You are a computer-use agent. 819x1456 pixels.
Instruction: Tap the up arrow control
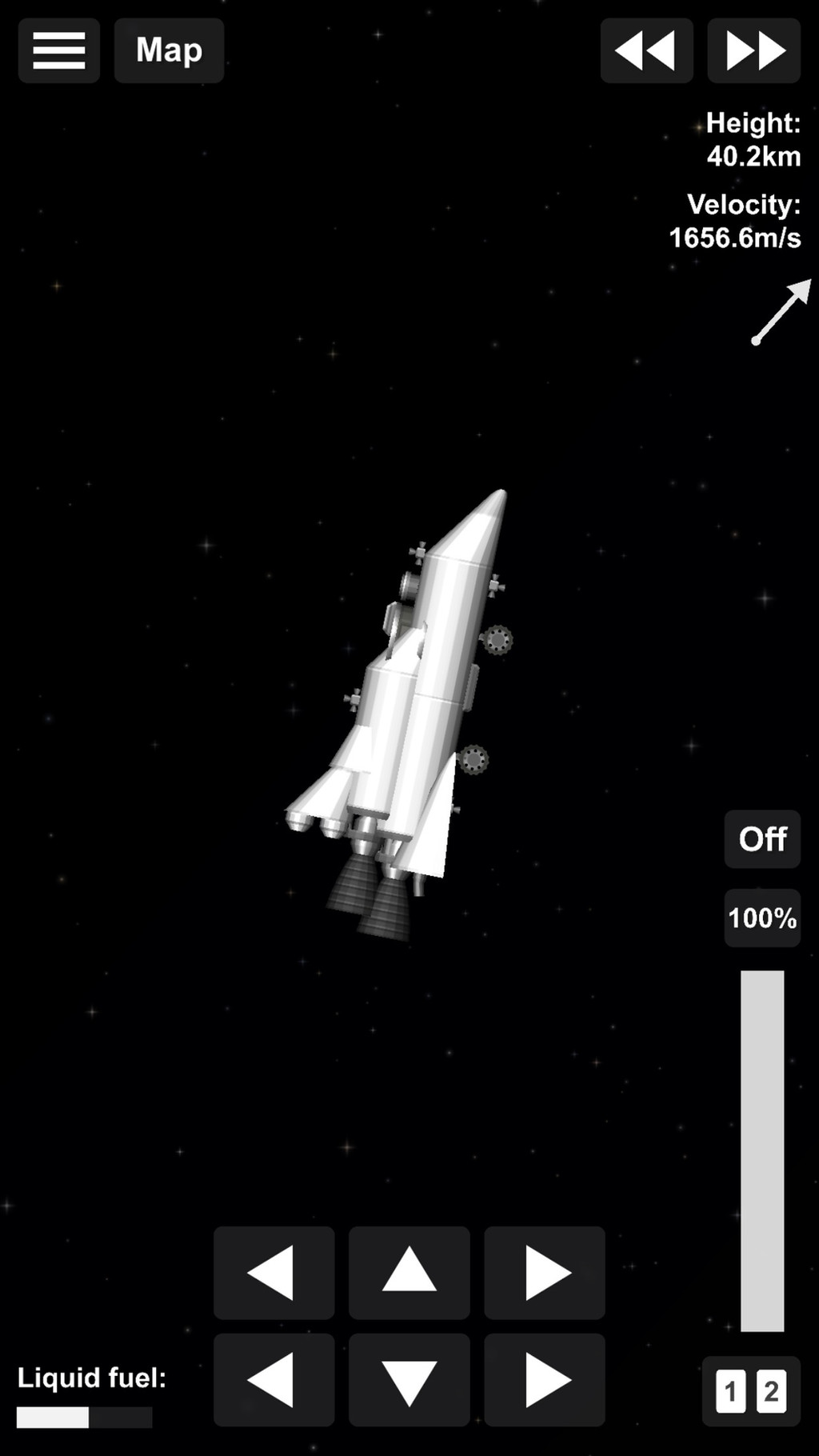tap(409, 1272)
